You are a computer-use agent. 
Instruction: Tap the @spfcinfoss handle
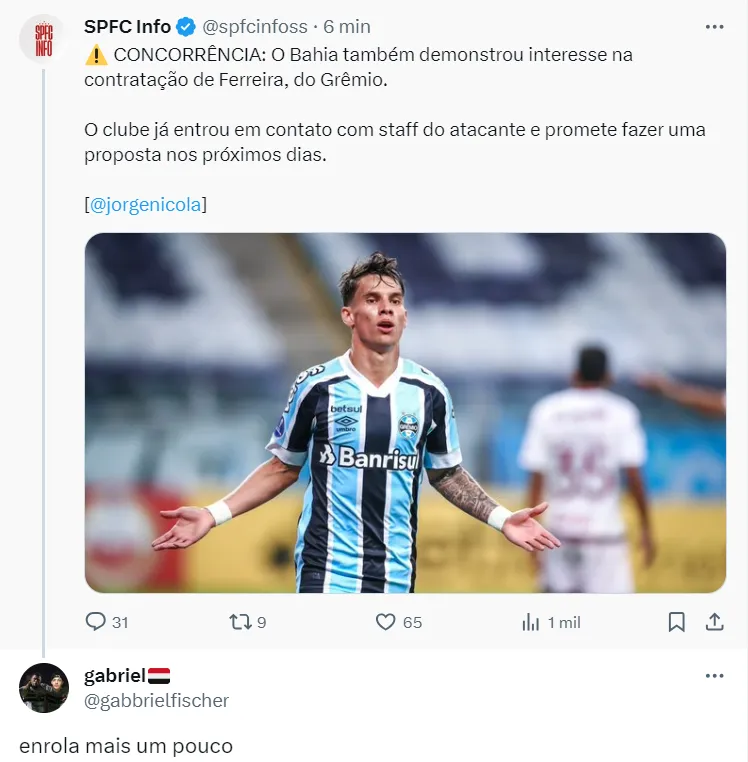tap(255, 27)
